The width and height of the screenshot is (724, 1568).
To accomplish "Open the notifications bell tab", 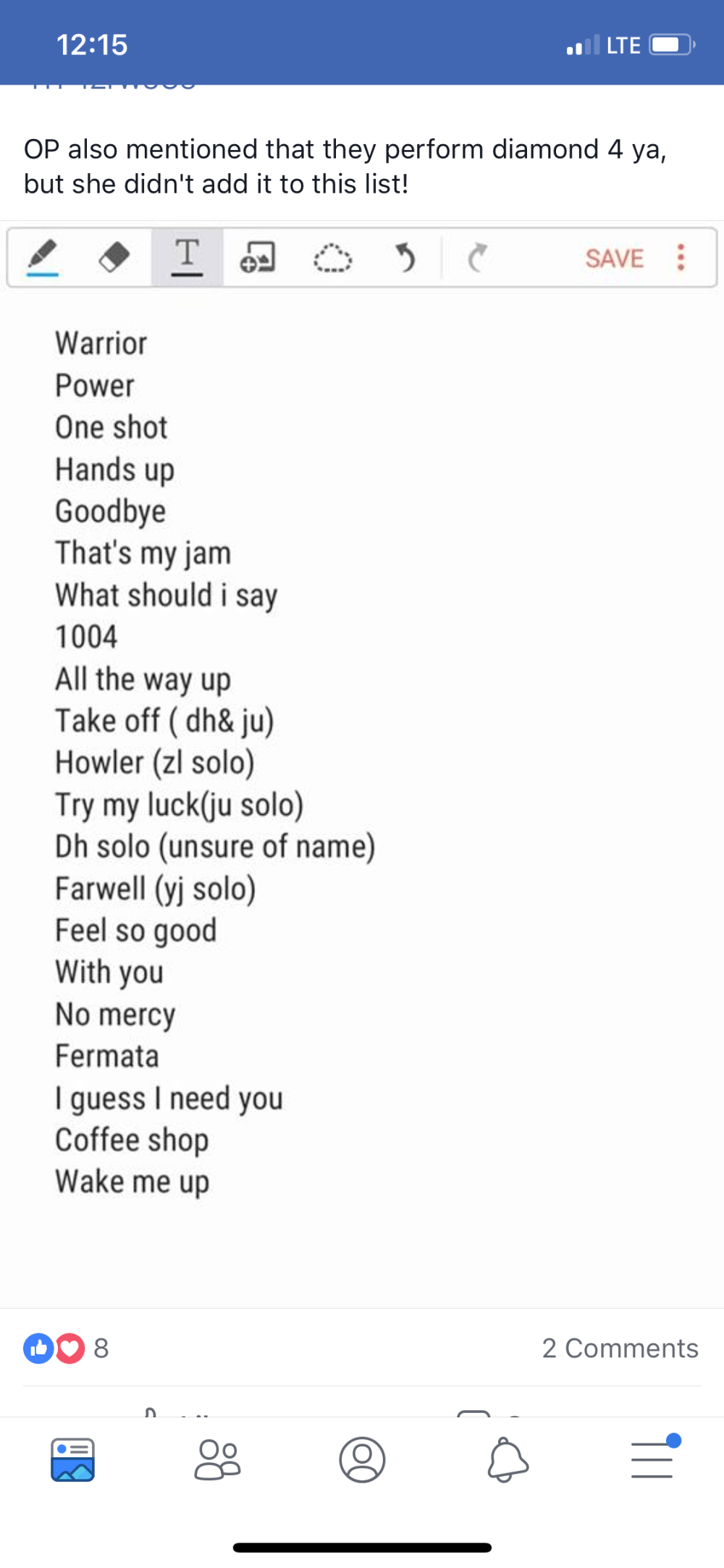I will (x=508, y=1459).
